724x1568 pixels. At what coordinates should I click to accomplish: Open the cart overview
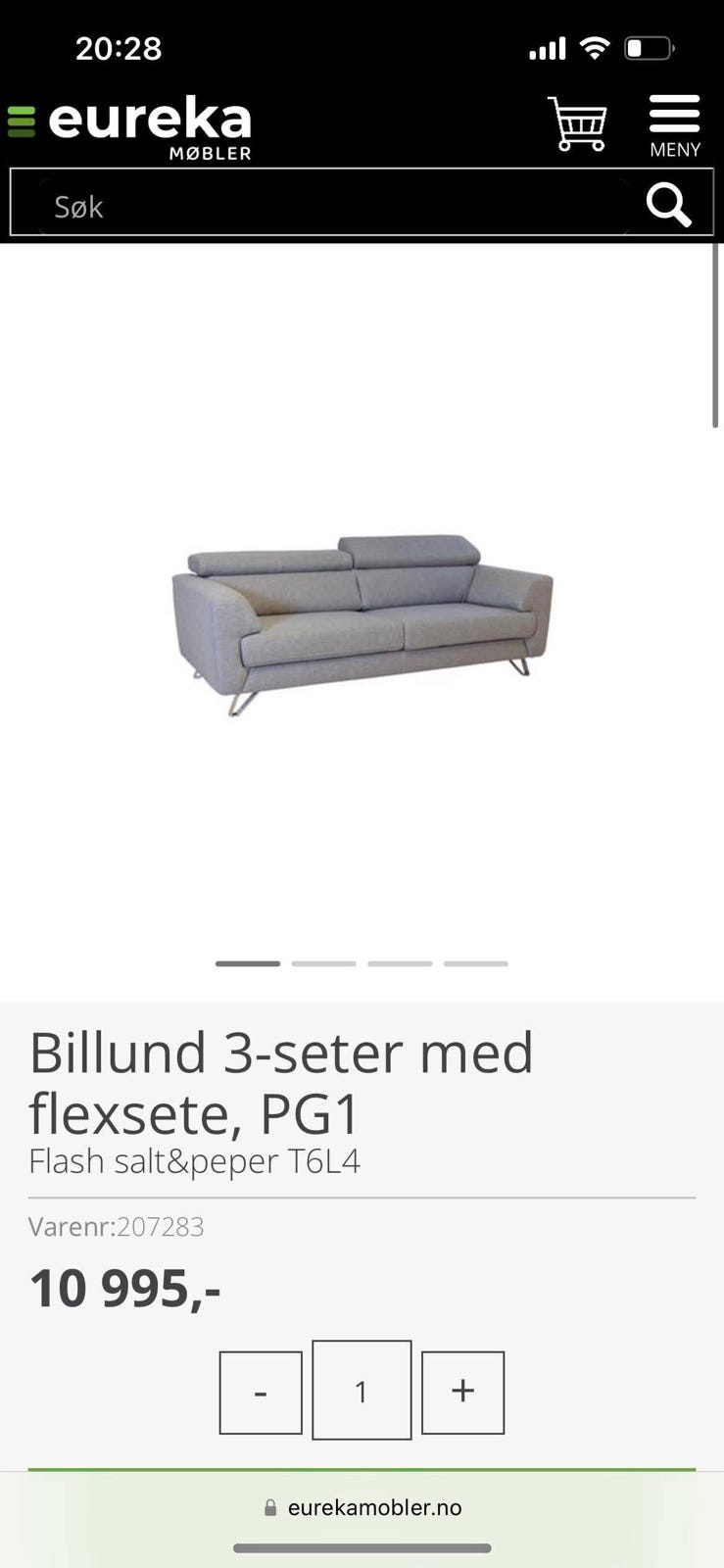578,123
